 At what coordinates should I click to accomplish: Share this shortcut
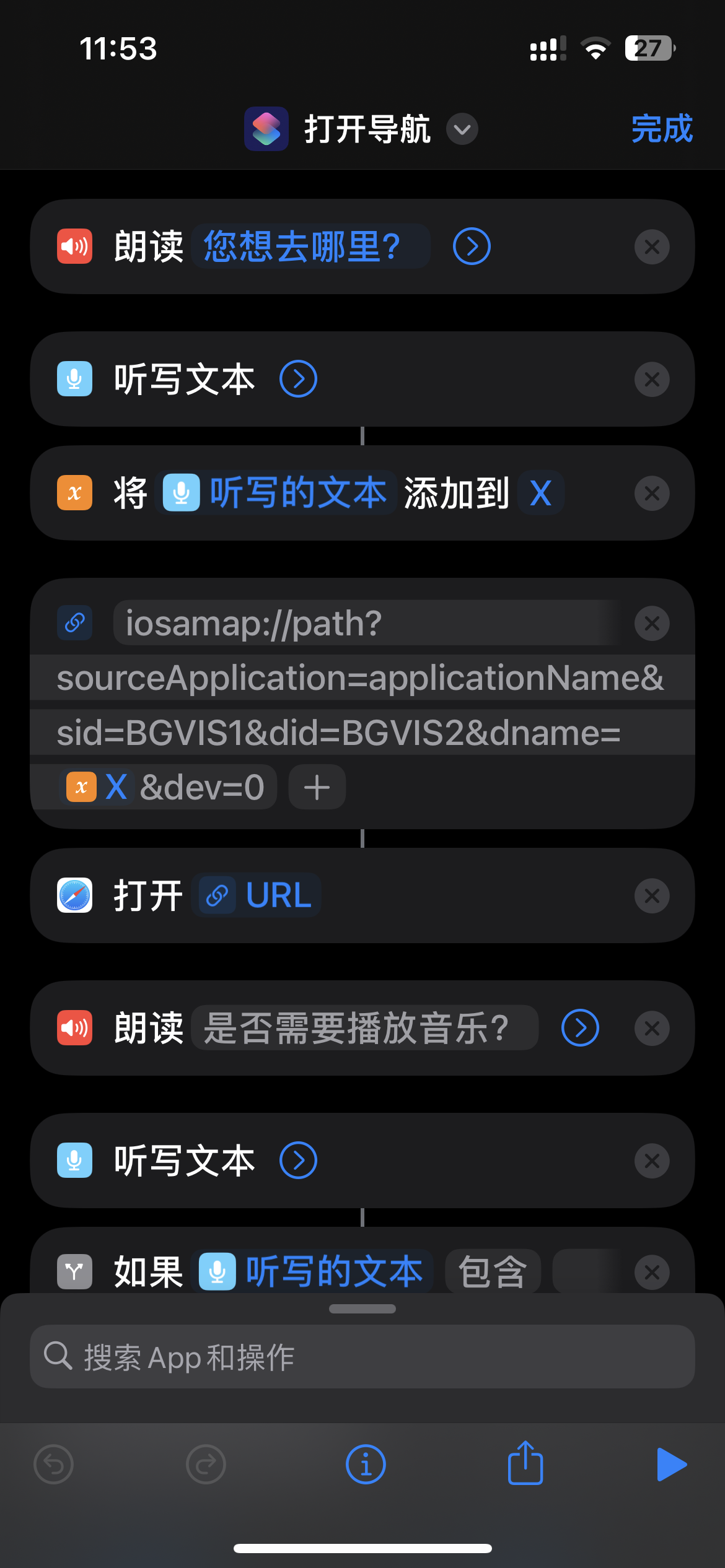525,1463
